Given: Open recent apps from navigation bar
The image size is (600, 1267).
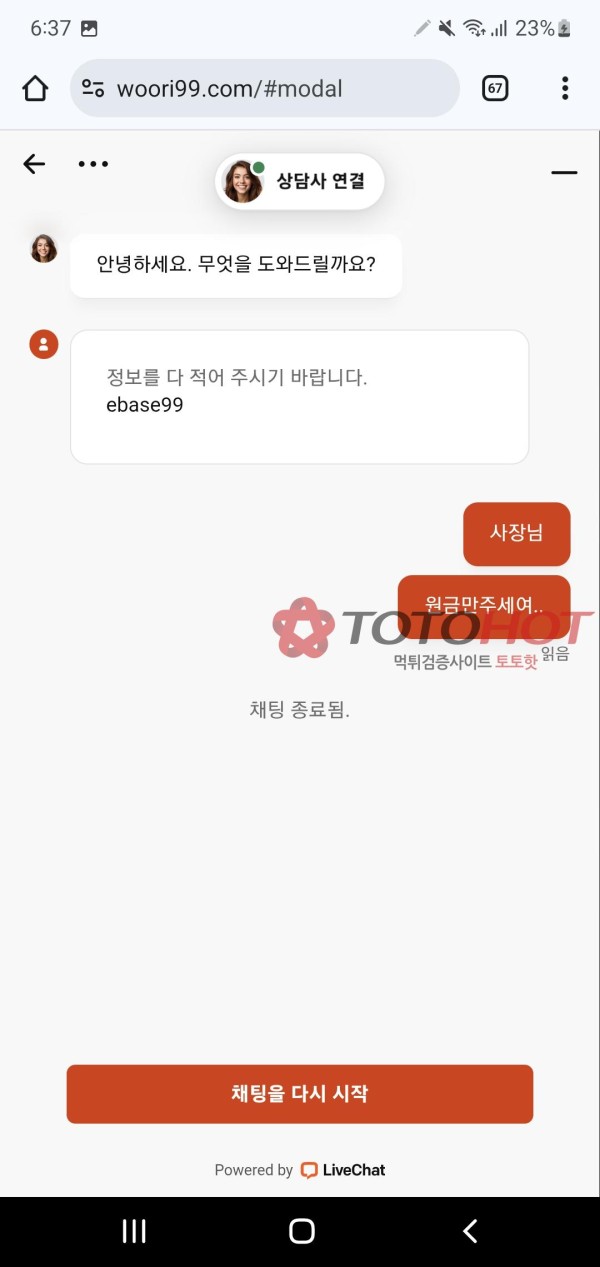Looking at the screenshot, I should click(x=134, y=1231).
